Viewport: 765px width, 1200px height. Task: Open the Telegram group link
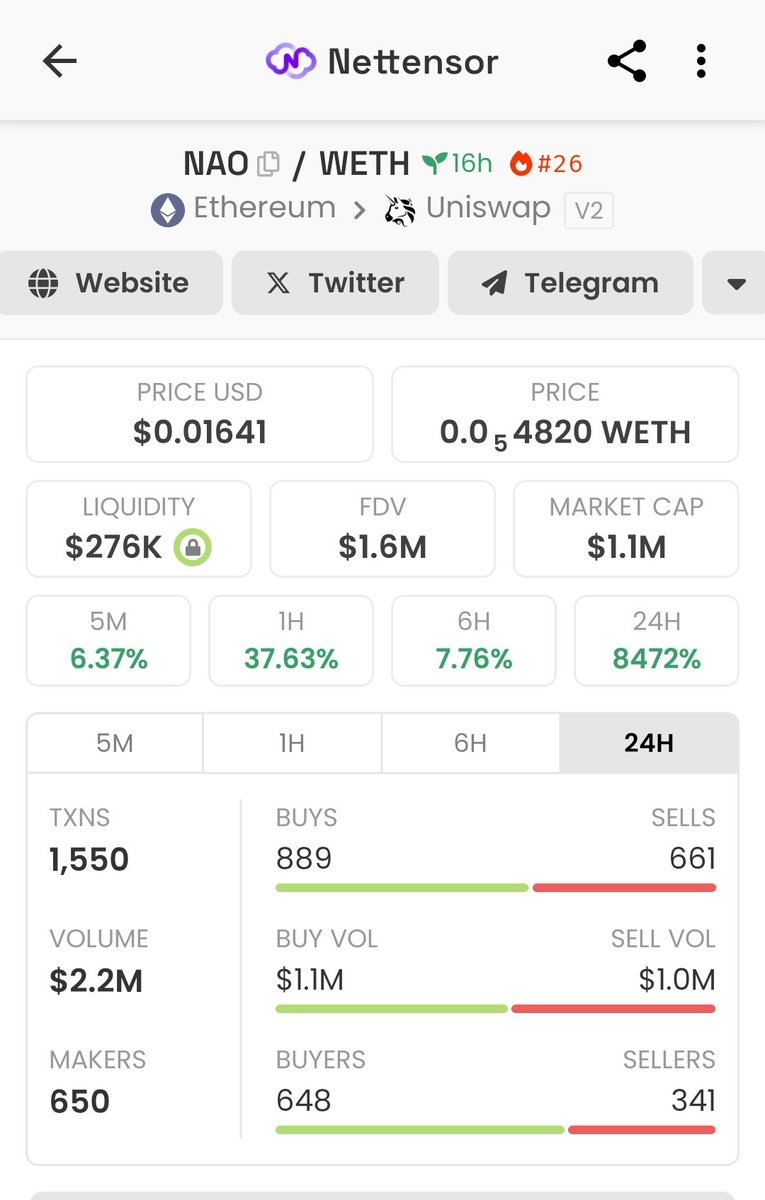click(x=570, y=283)
